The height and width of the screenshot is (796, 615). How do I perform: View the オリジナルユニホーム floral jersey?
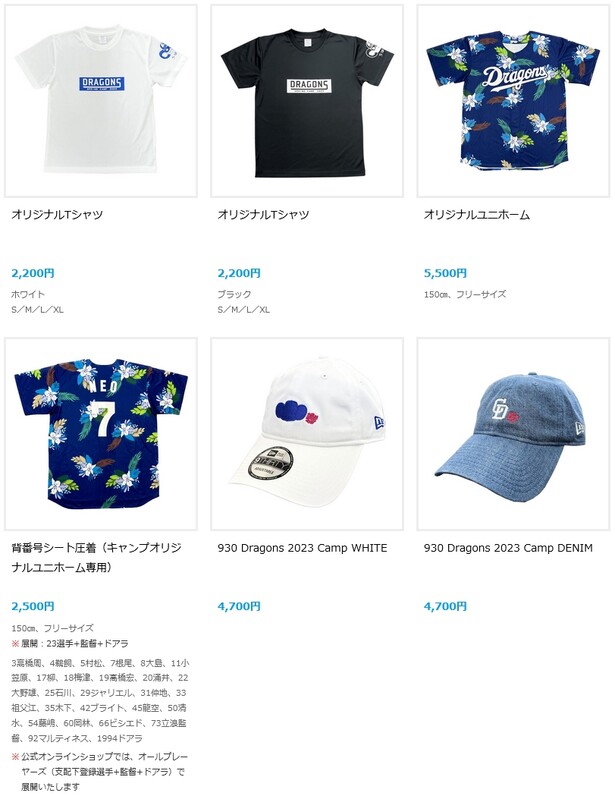[513, 100]
